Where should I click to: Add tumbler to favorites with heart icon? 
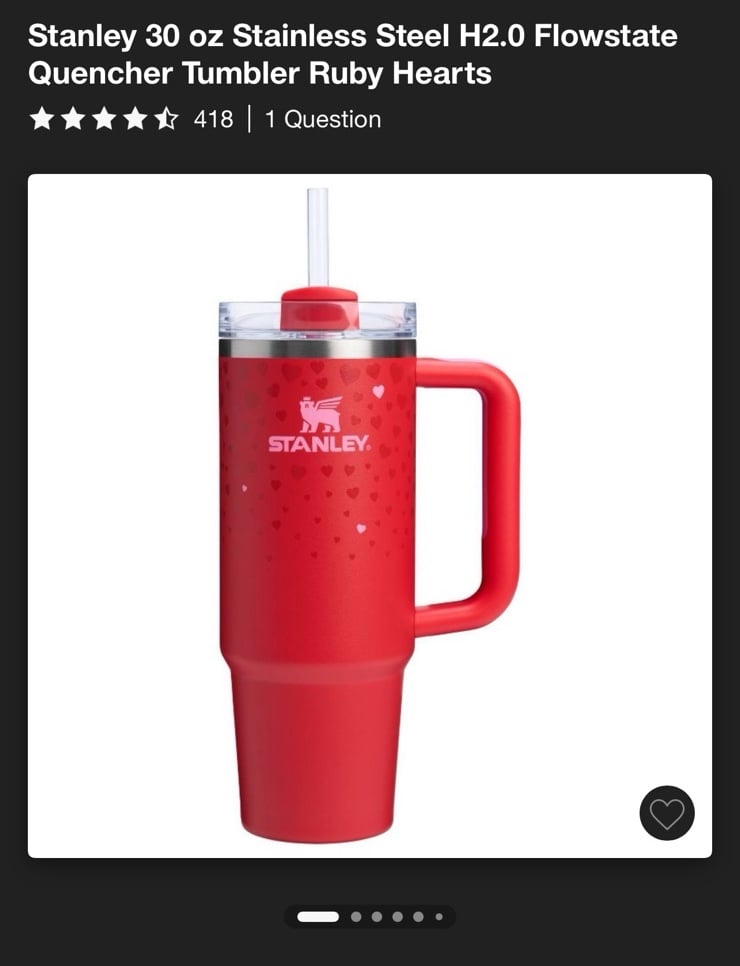(667, 813)
